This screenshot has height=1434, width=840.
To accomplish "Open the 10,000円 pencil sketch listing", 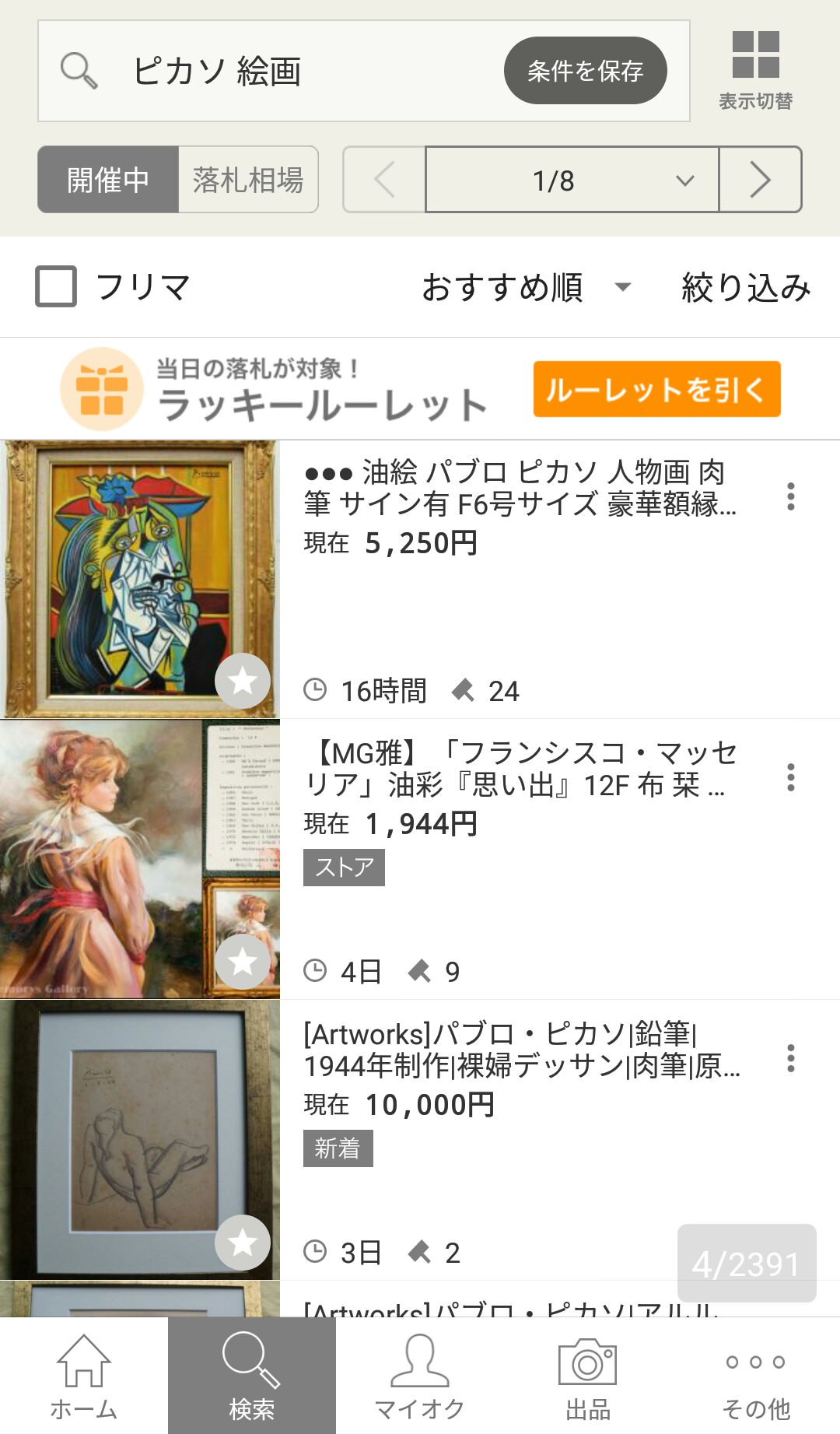I will (x=520, y=1050).
